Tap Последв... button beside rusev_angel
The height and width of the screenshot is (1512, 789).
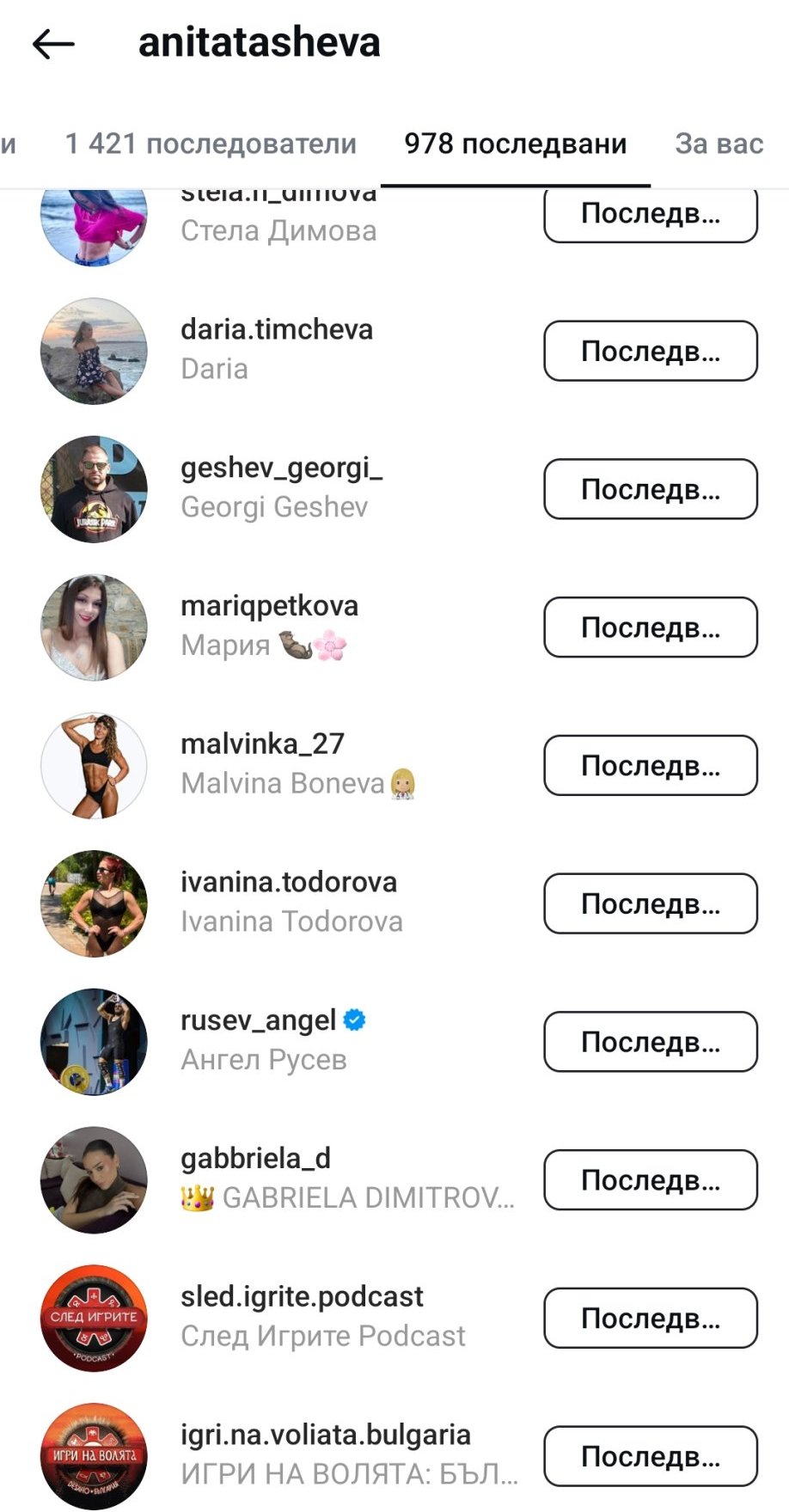tap(650, 1042)
